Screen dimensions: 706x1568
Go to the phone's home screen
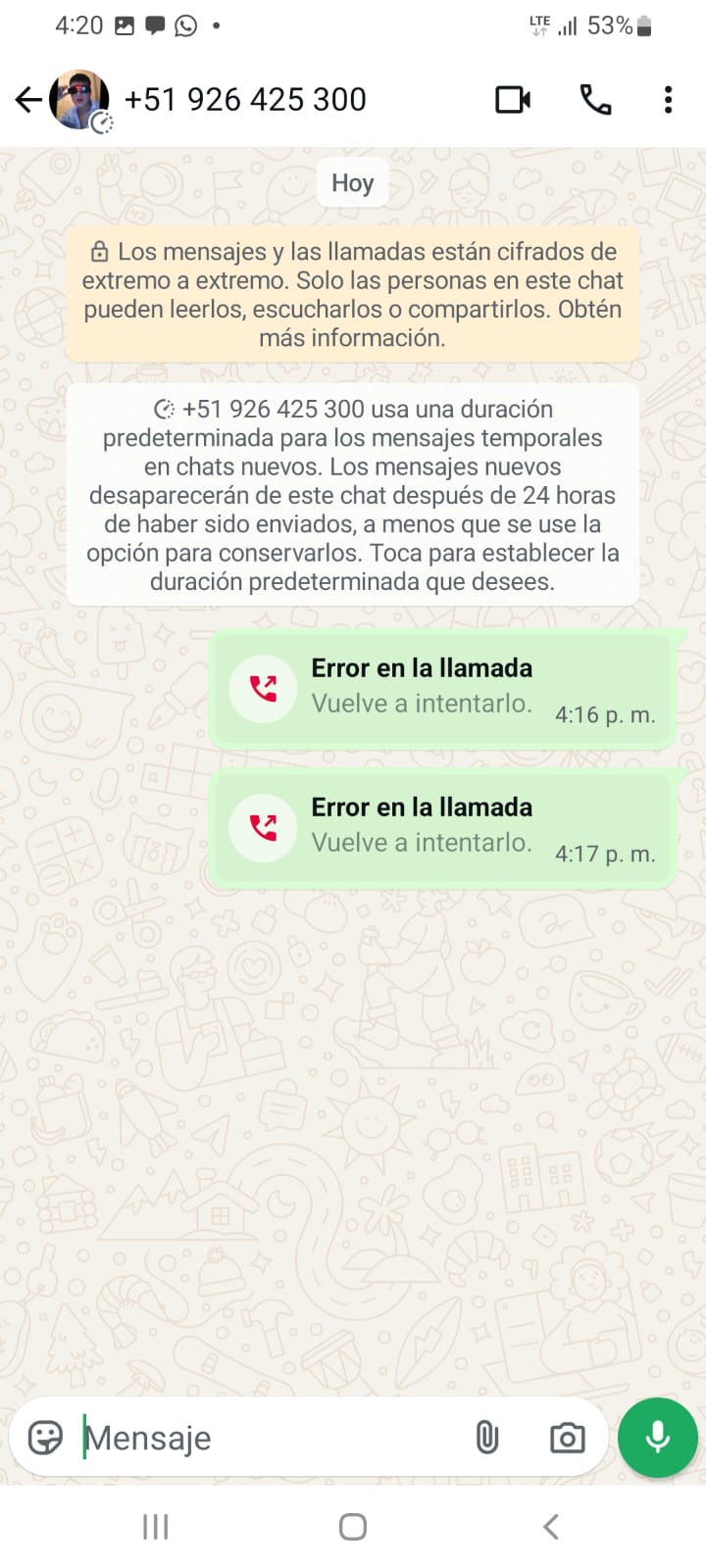[x=353, y=1526]
